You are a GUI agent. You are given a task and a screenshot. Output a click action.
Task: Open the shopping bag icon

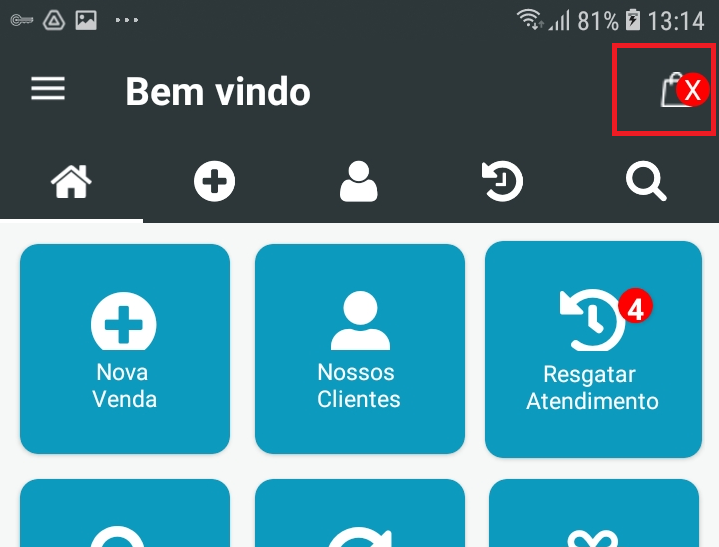point(674,91)
